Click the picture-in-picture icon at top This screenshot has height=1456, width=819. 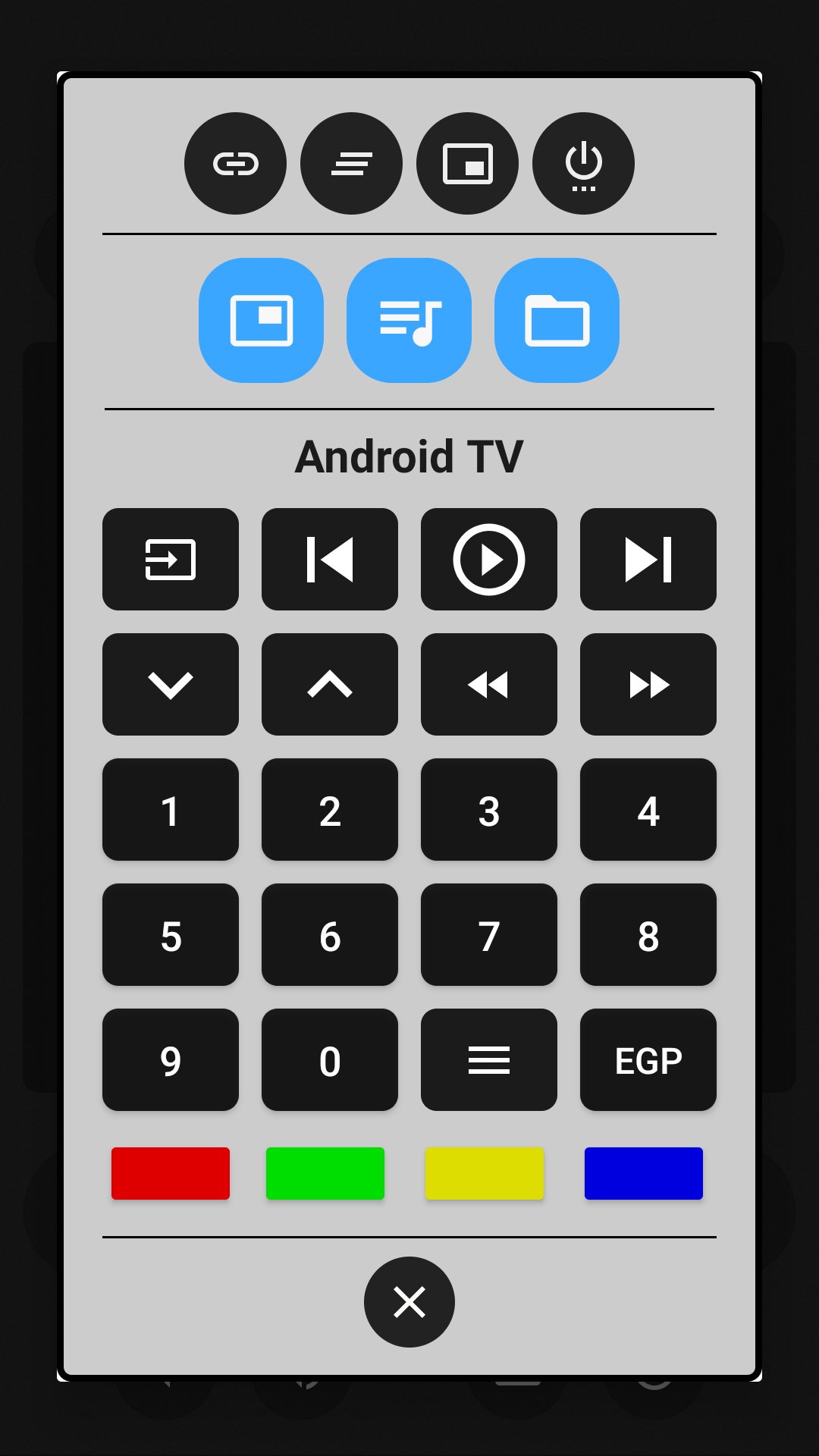click(467, 164)
